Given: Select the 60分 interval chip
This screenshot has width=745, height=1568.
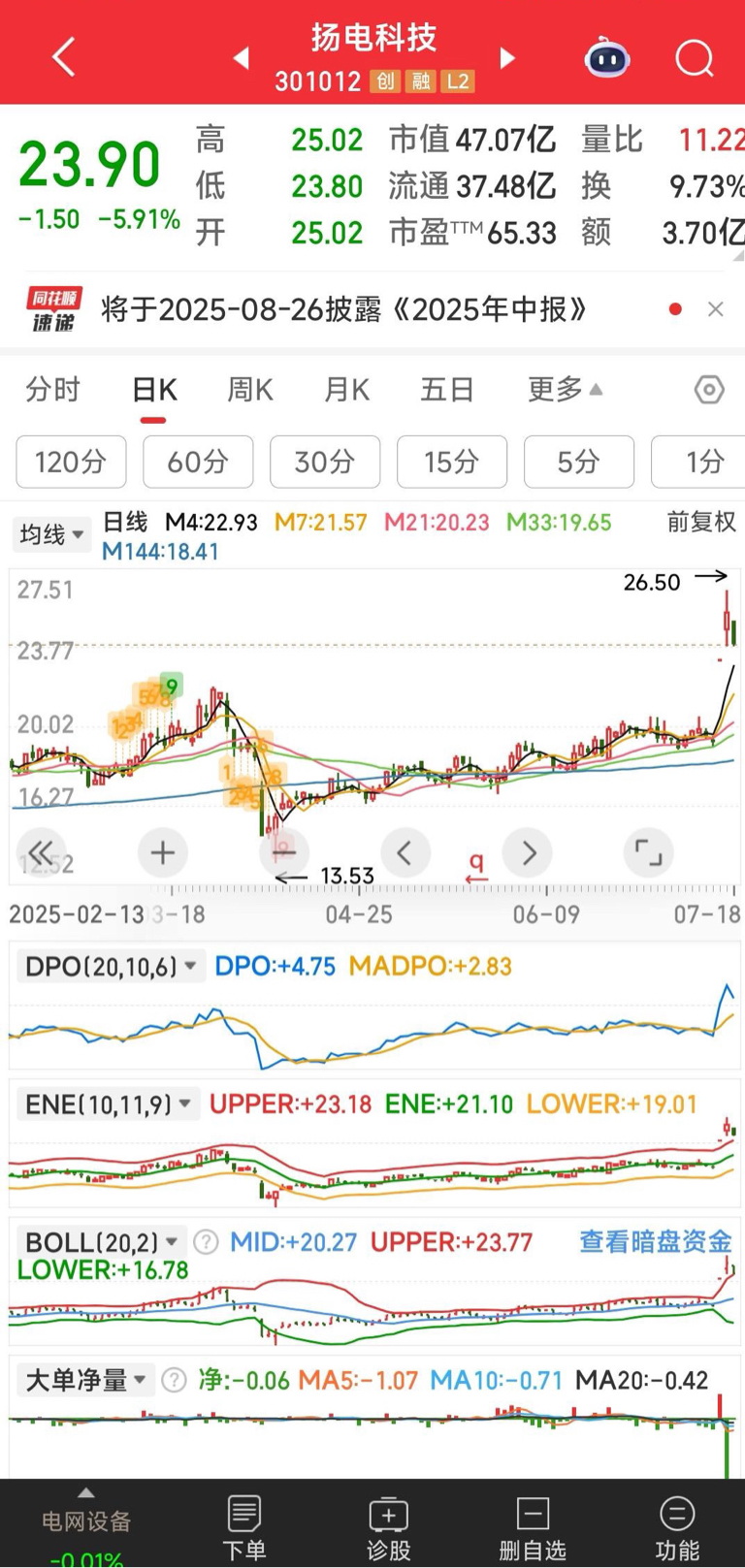Looking at the screenshot, I should [x=198, y=462].
